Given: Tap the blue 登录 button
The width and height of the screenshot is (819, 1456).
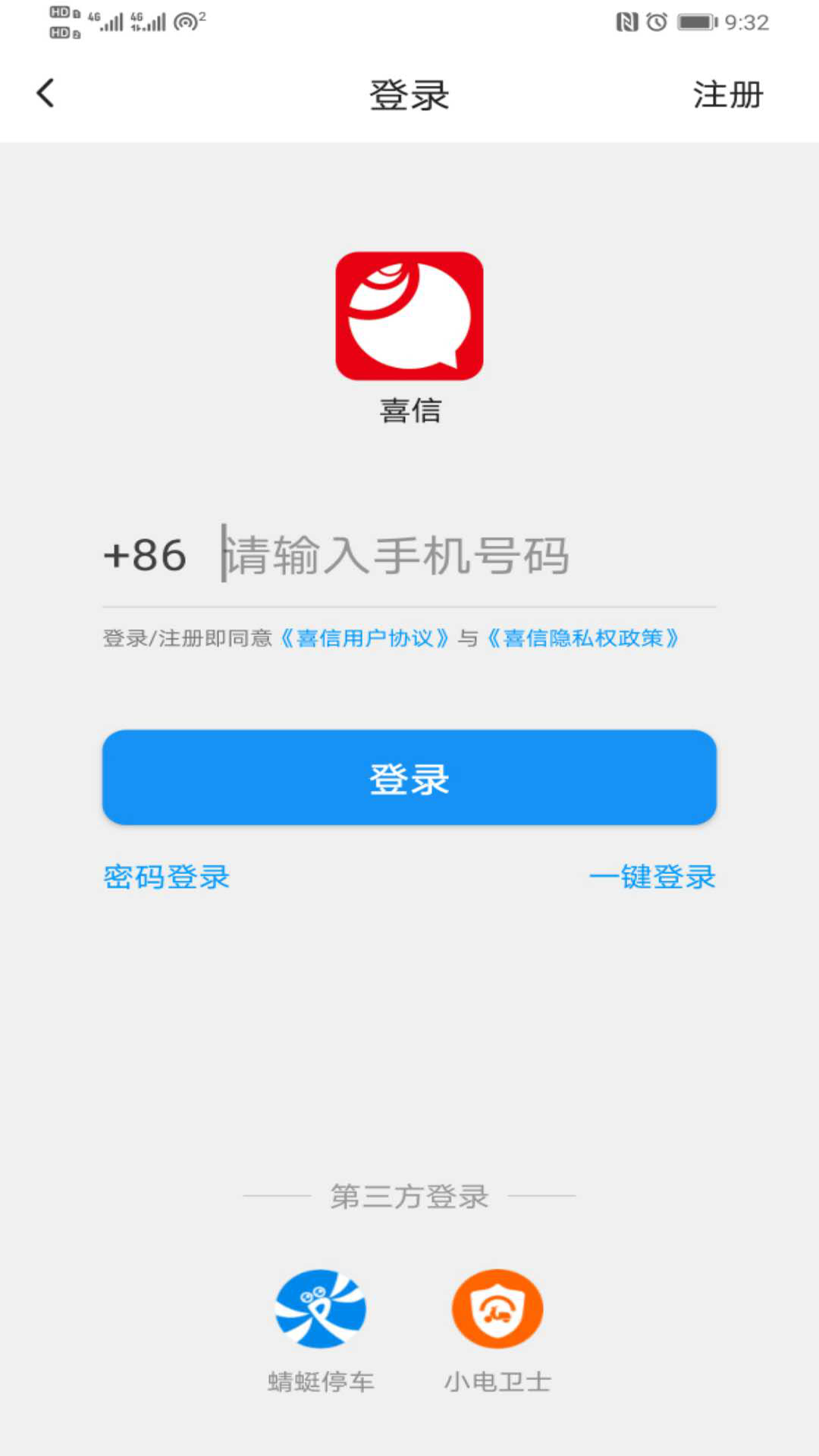Looking at the screenshot, I should coord(409,778).
